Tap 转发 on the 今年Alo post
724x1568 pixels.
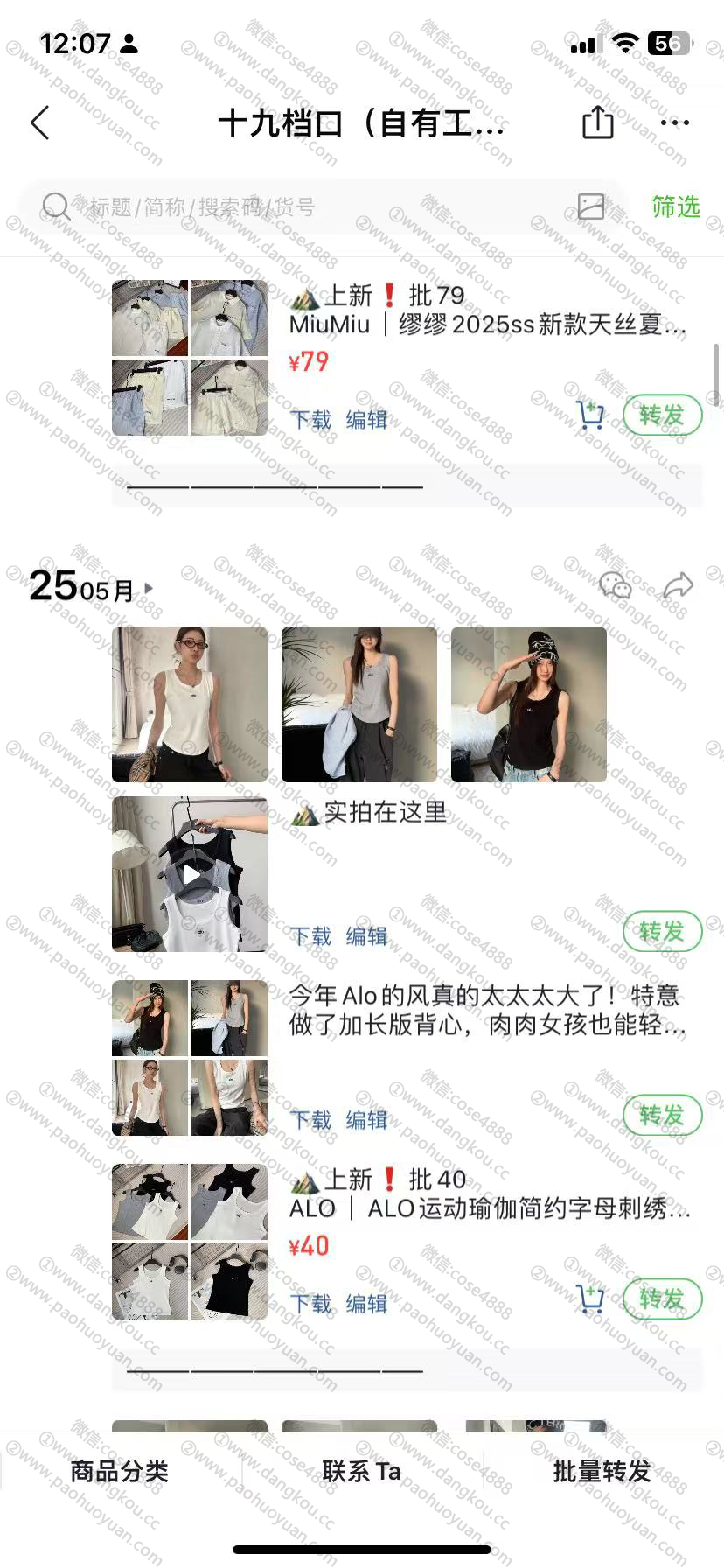point(663,1115)
